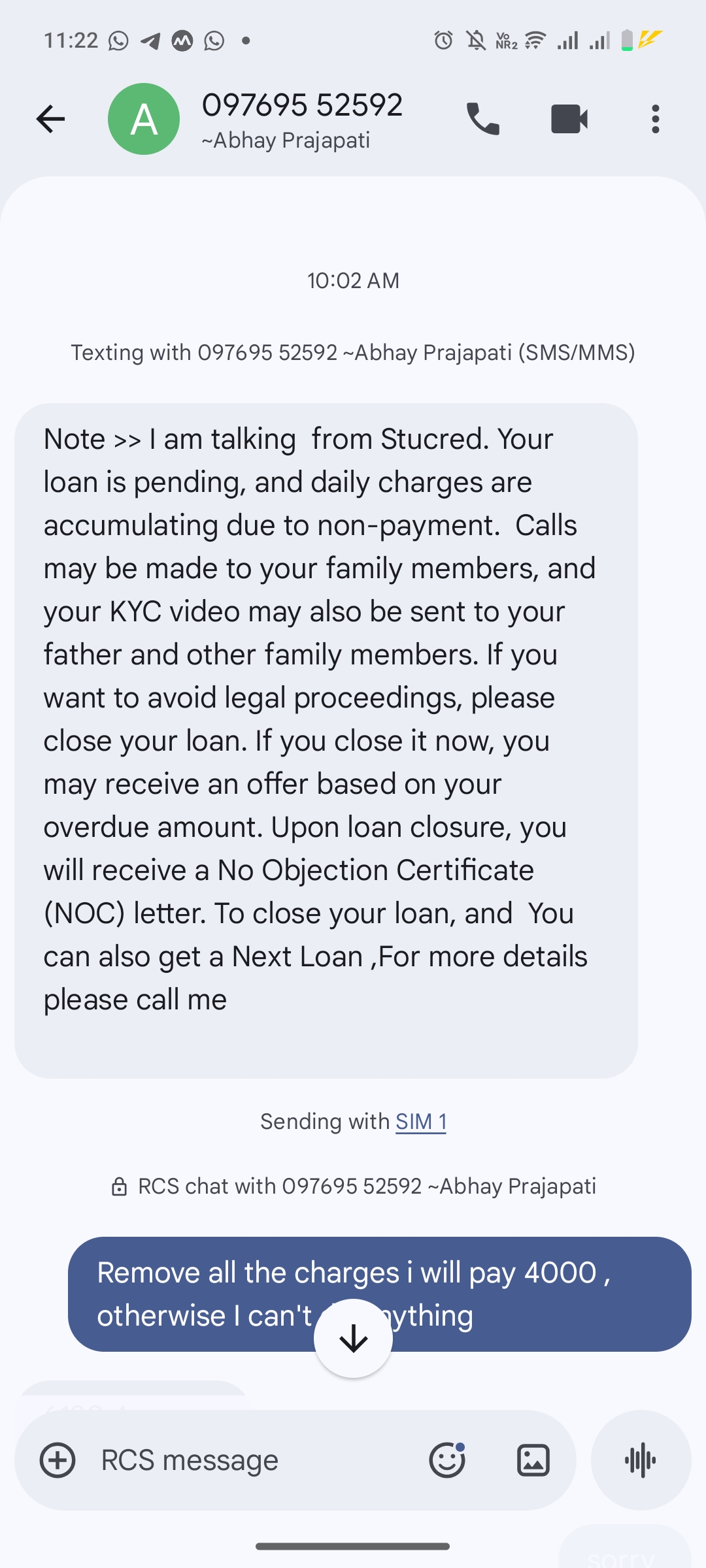Jump to the latest message with down arrow

353,1338
